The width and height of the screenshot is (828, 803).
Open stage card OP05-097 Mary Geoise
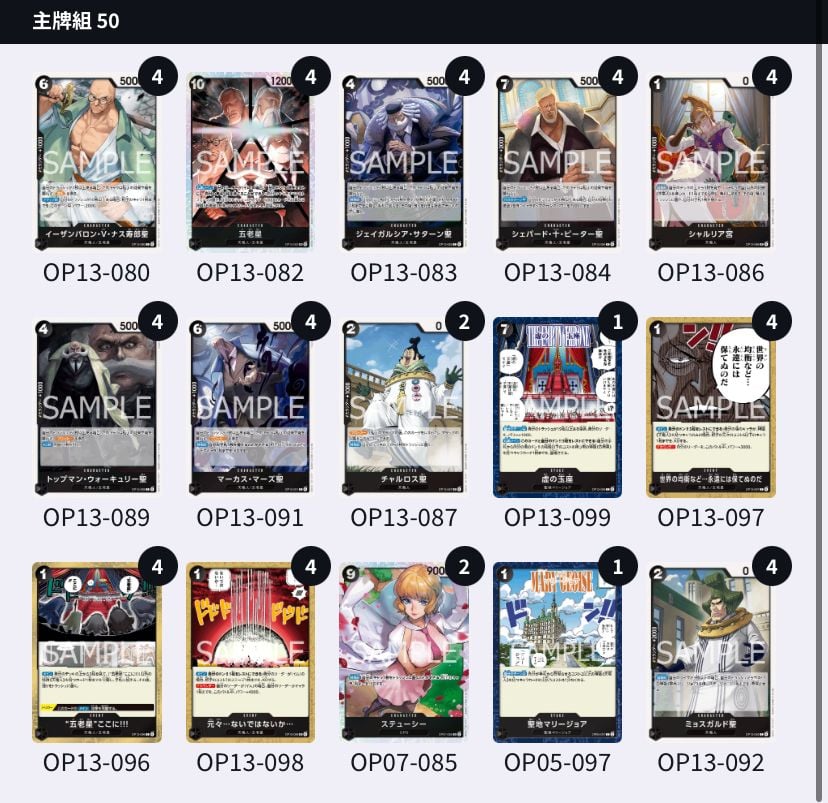pos(558,653)
